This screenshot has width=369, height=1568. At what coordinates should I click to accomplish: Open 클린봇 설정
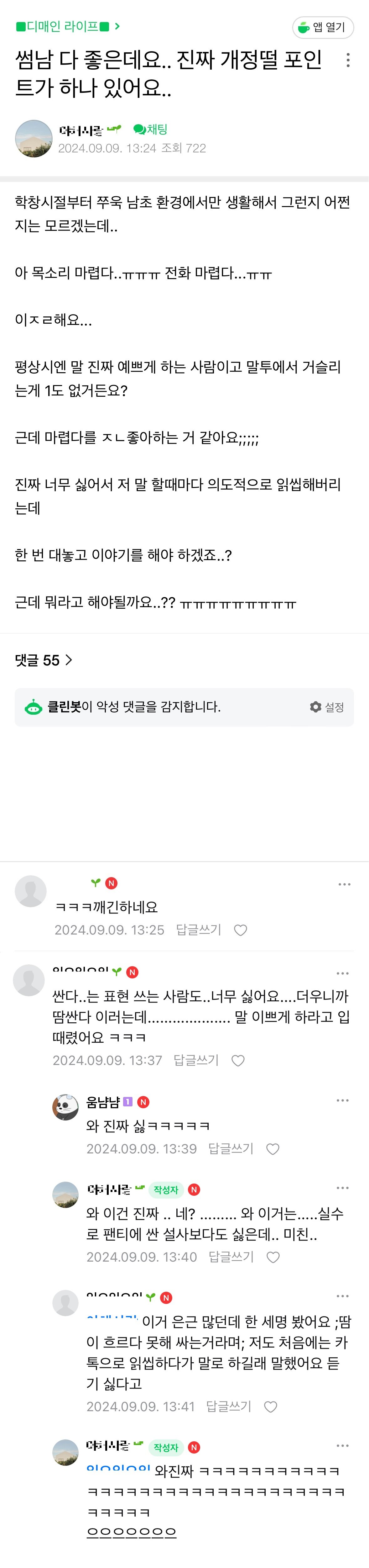pyautogui.click(x=327, y=707)
